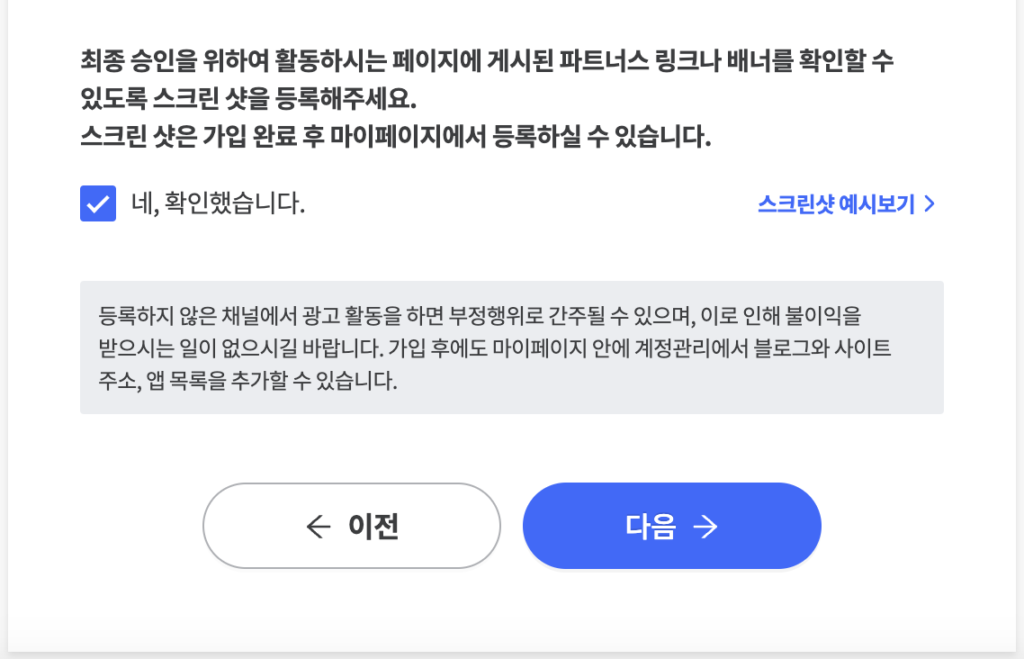Go back with the 이전 button
Image resolution: width=1024 pixels, height=659 pixels.
click(351, 526)
